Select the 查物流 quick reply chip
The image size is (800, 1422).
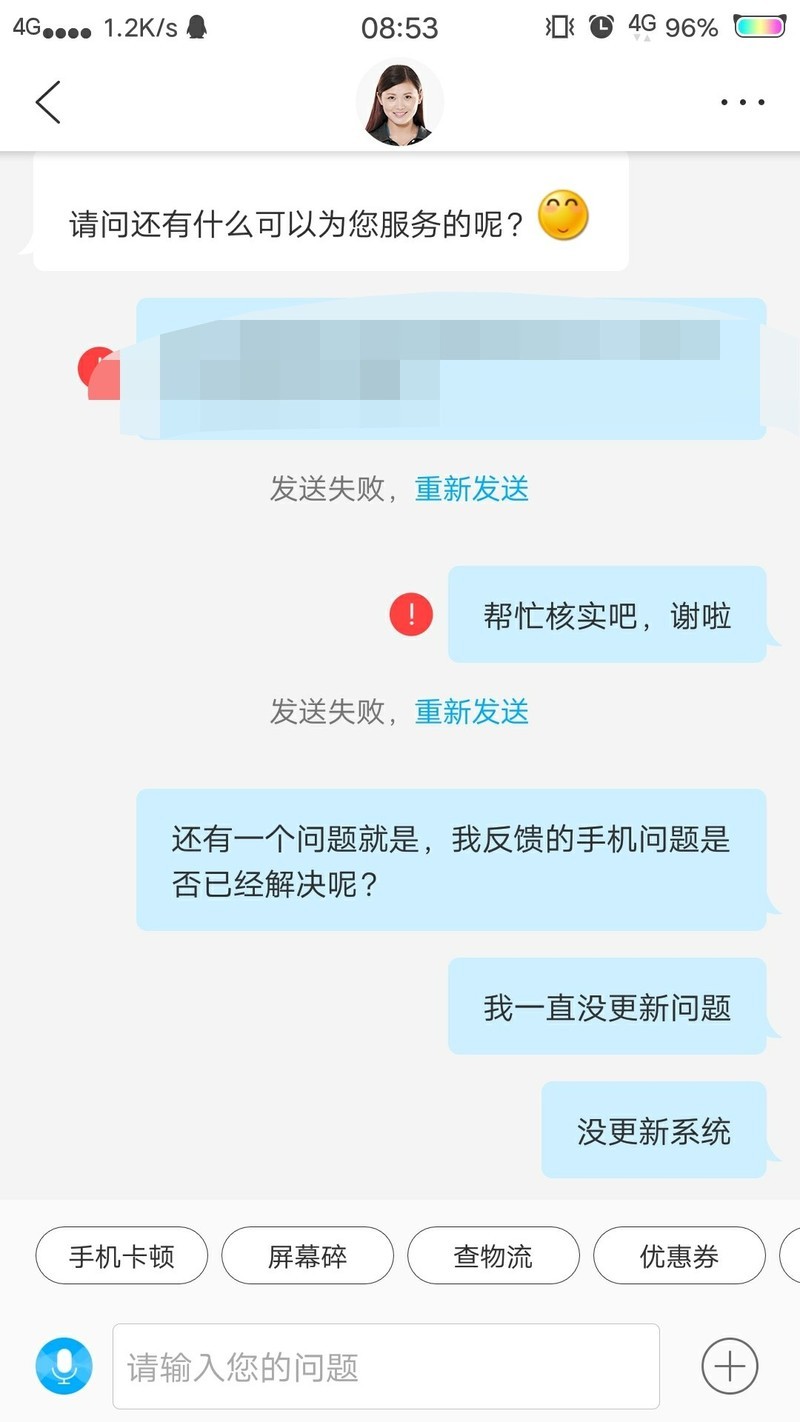coord(493,1255)
